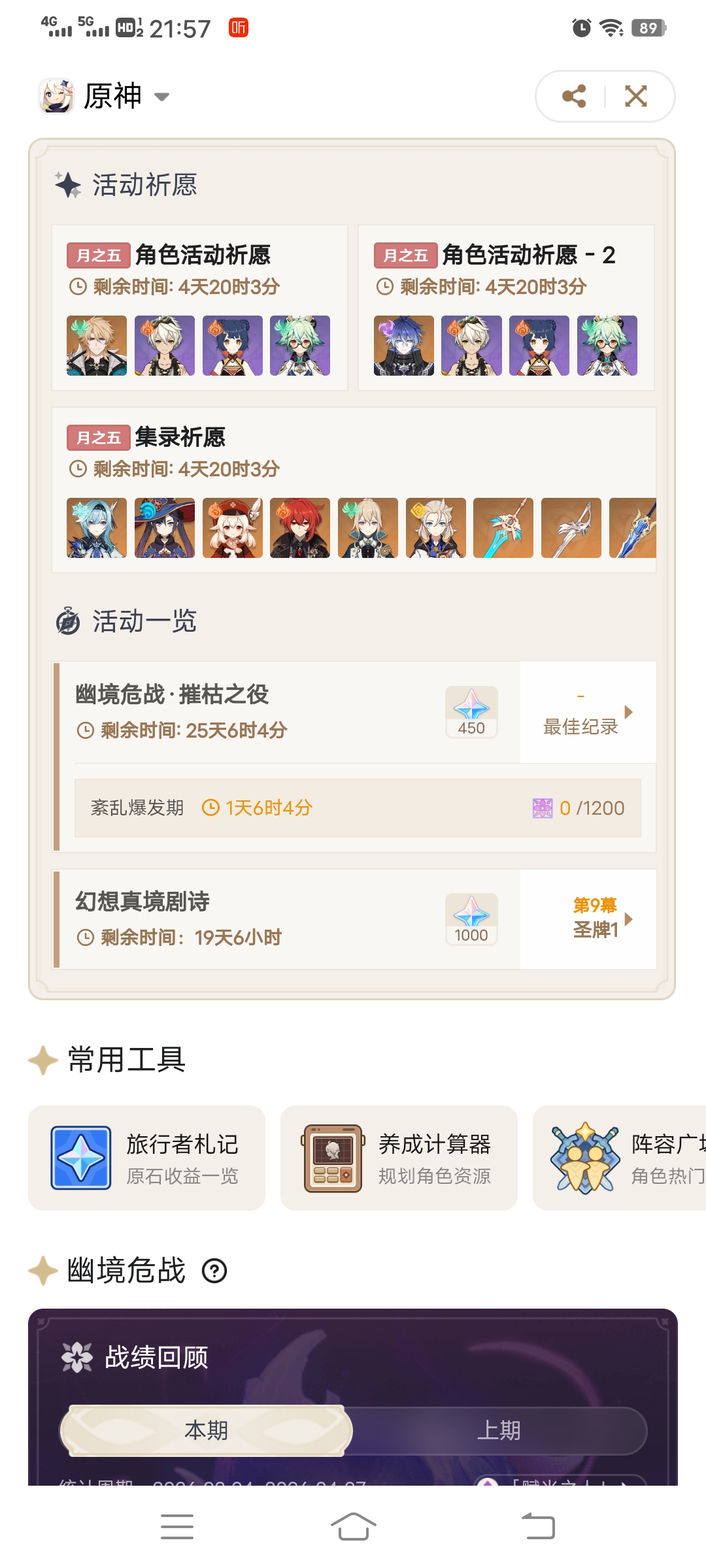Open 养成计算器 tool

pos(399,1158)
